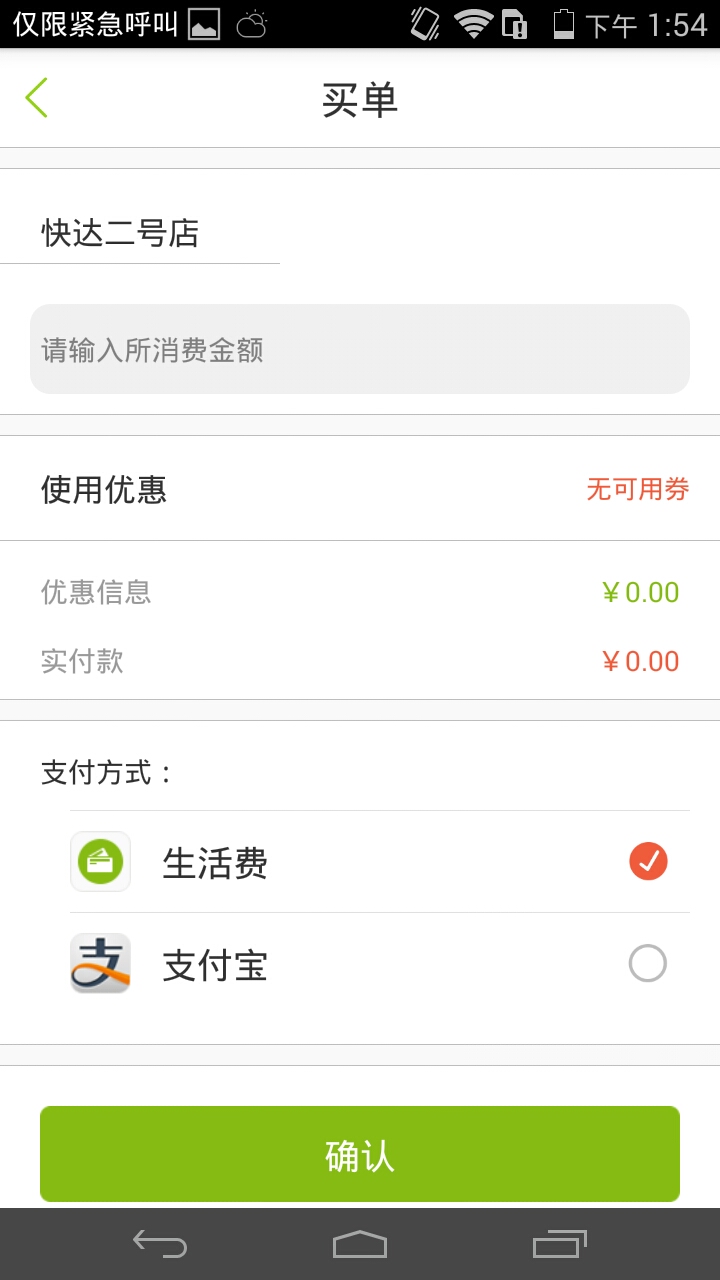
Task: Choose 支付宝 as payment method
Action: [648, 963]
